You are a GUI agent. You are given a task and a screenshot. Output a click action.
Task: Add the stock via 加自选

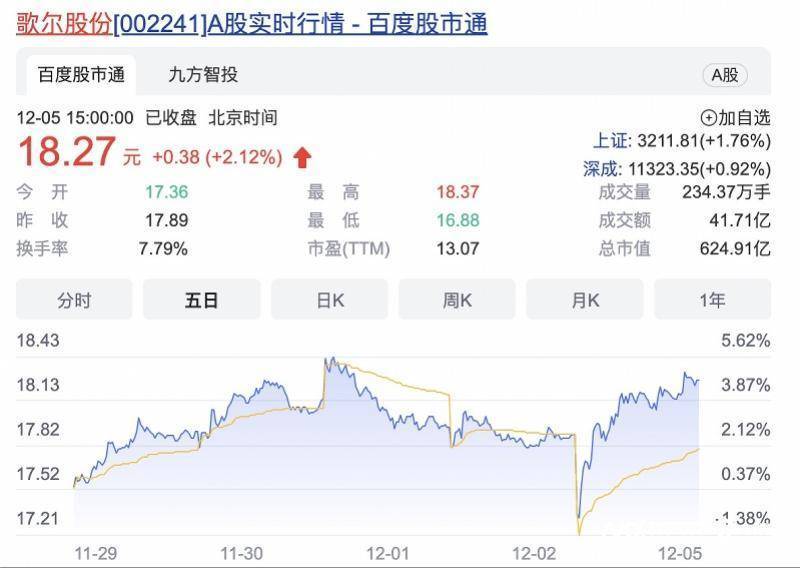click(736, 118)
